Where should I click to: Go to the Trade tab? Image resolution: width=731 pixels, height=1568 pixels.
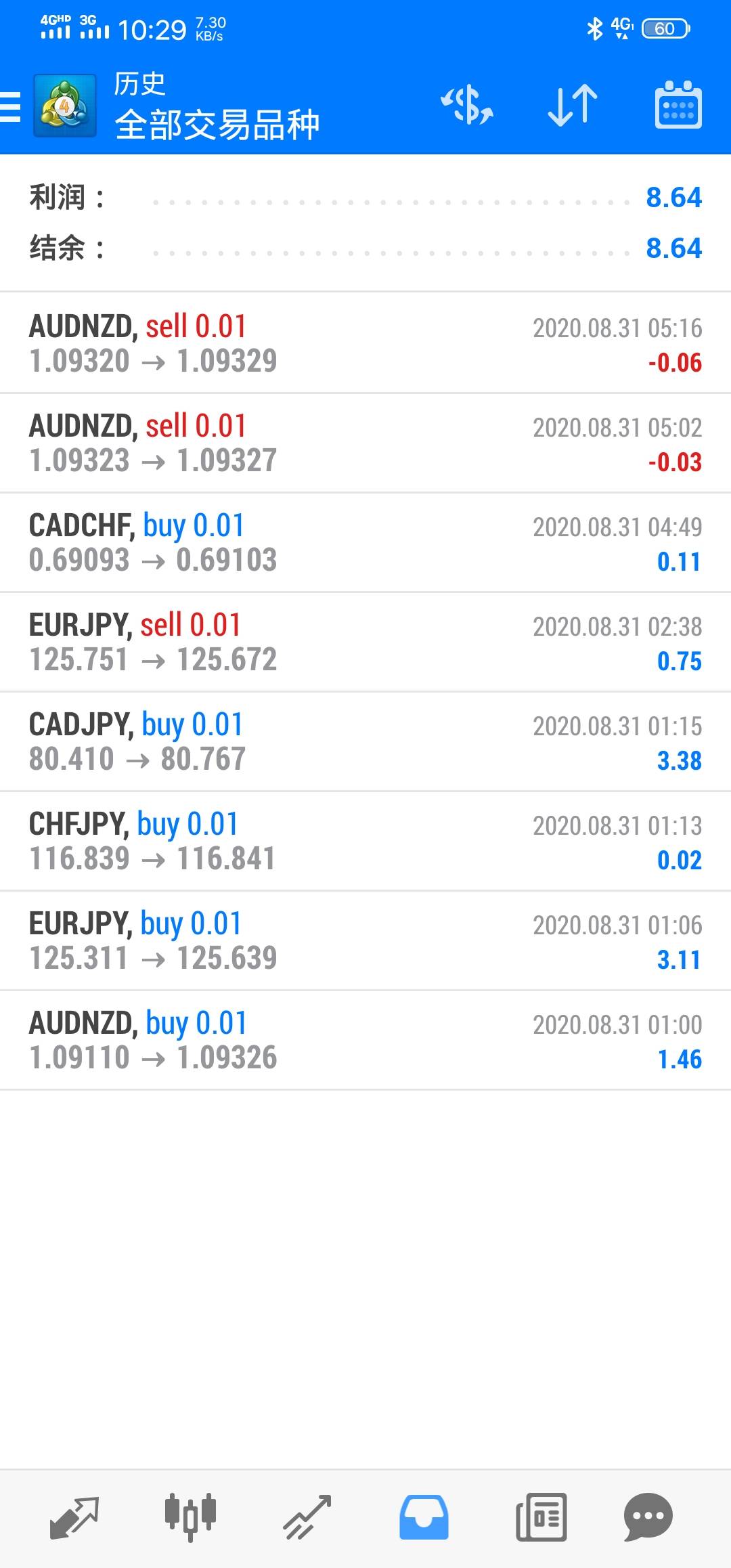(307, 1517)
